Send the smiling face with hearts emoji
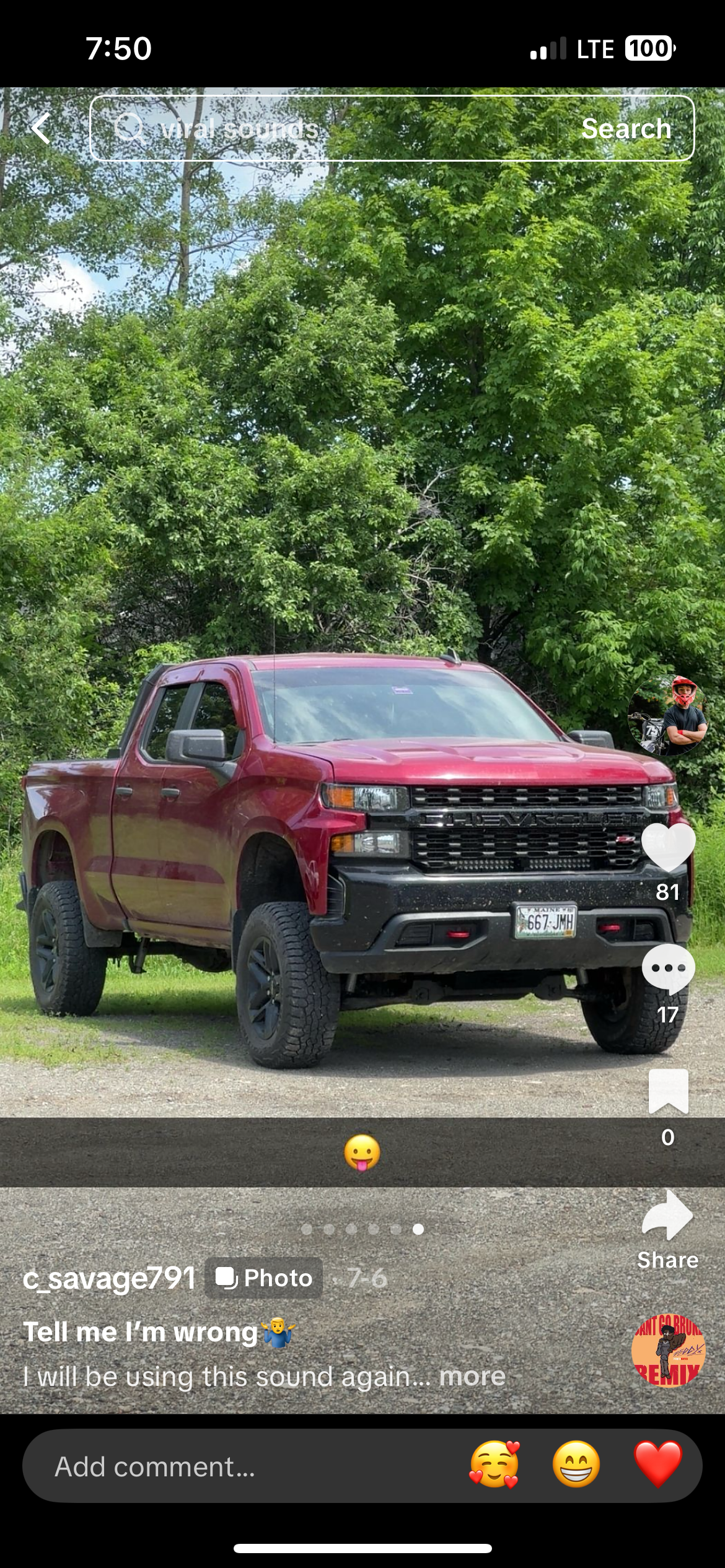 pos(494,1465)
